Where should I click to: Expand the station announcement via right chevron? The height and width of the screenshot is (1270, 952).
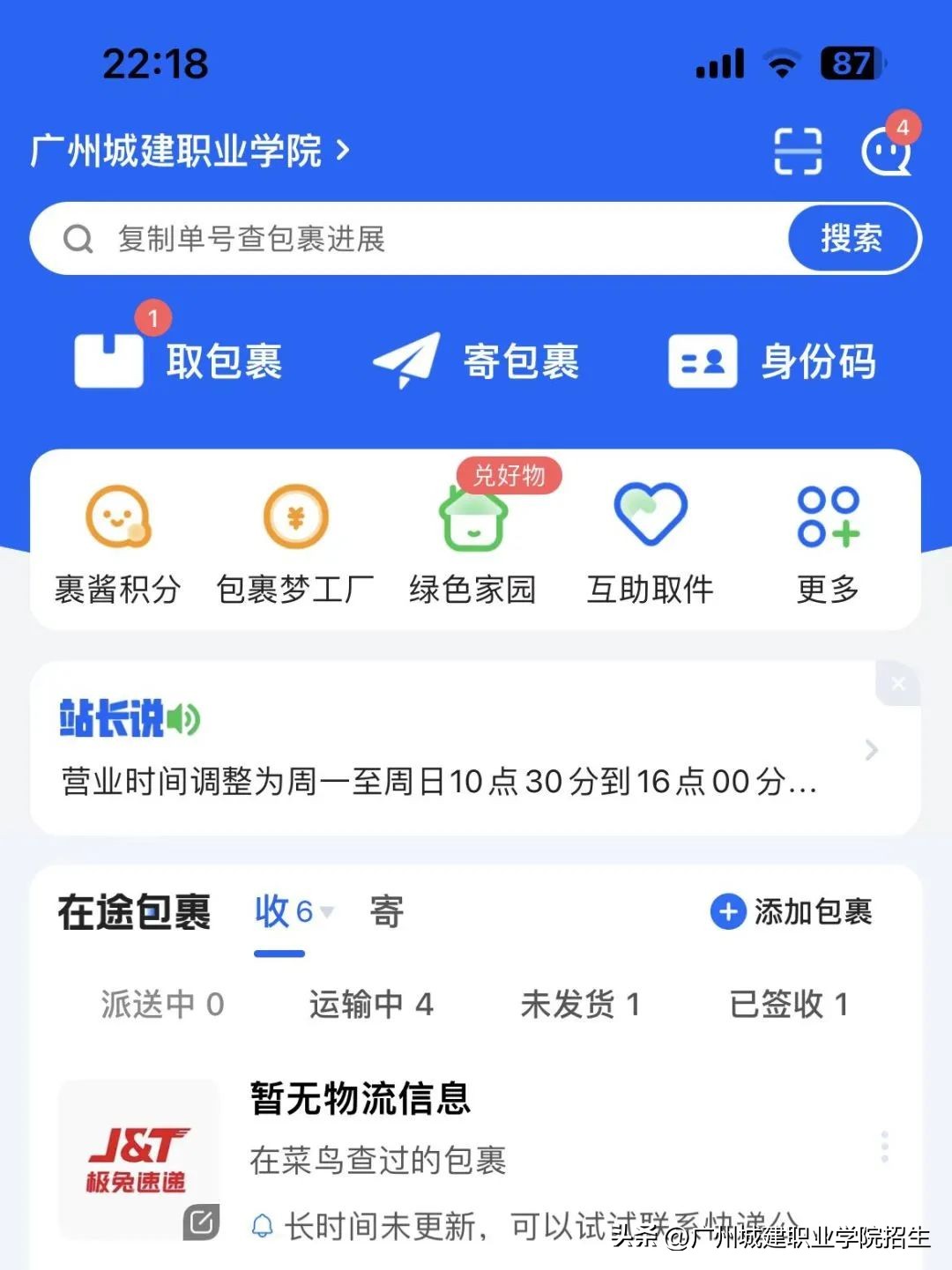[871, 750]
